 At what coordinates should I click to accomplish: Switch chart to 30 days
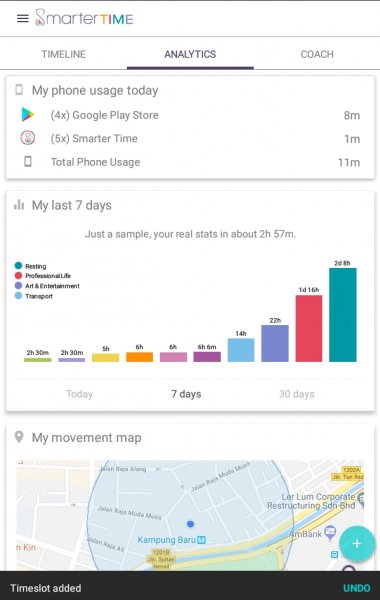(x=297, y=394)
